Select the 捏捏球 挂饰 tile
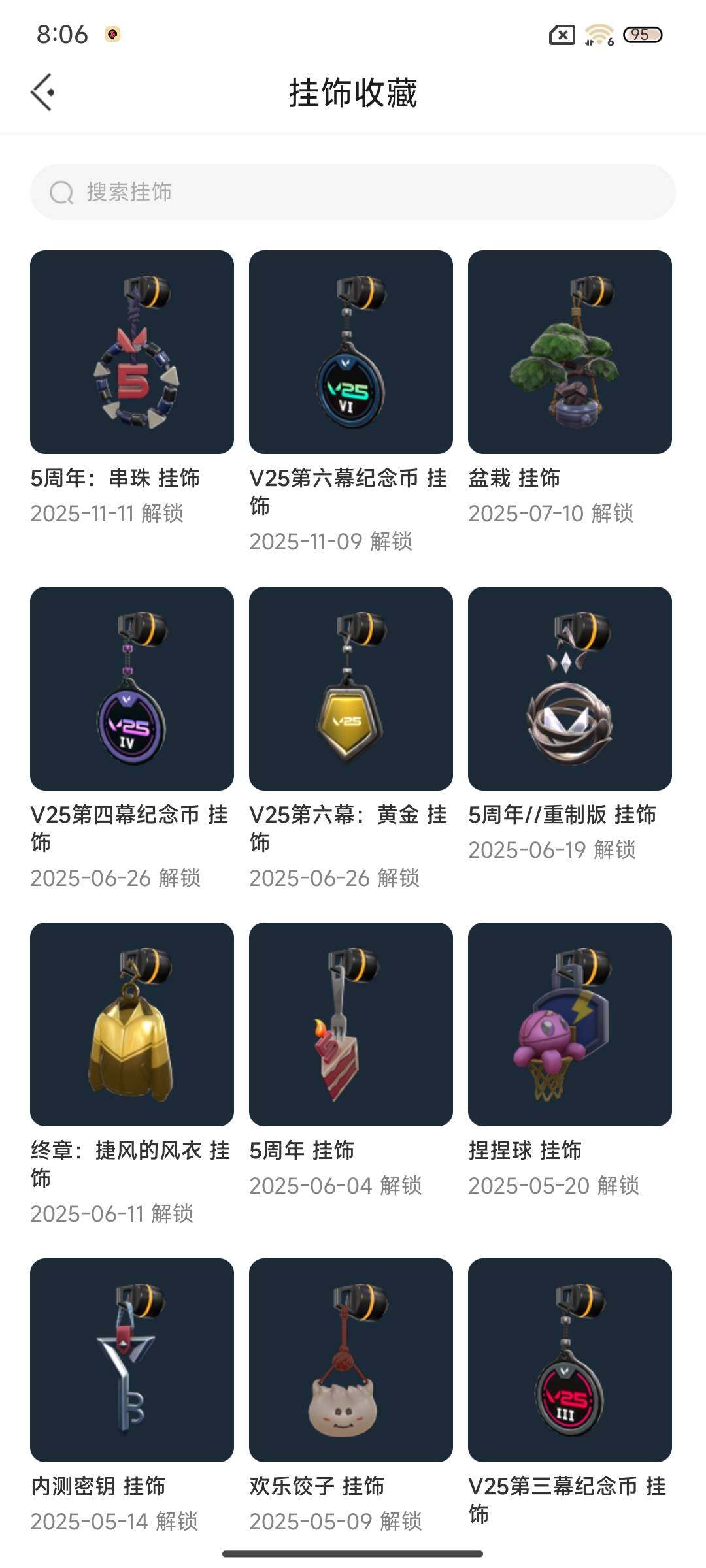Viewport: 706px width, 1568px height. coord(570,1024)
